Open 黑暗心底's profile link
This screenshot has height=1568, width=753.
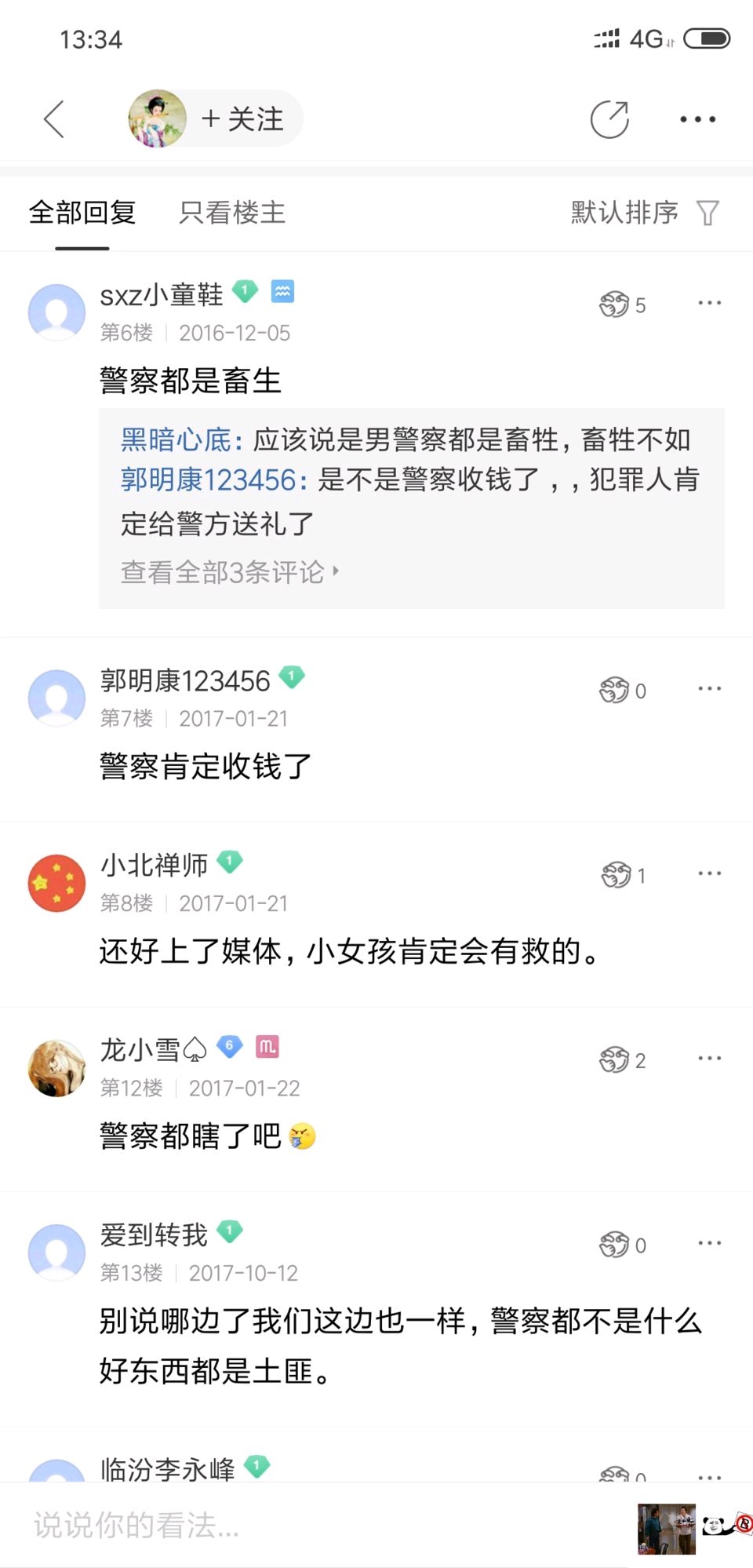pyautogui.click(x=176, y=440)
